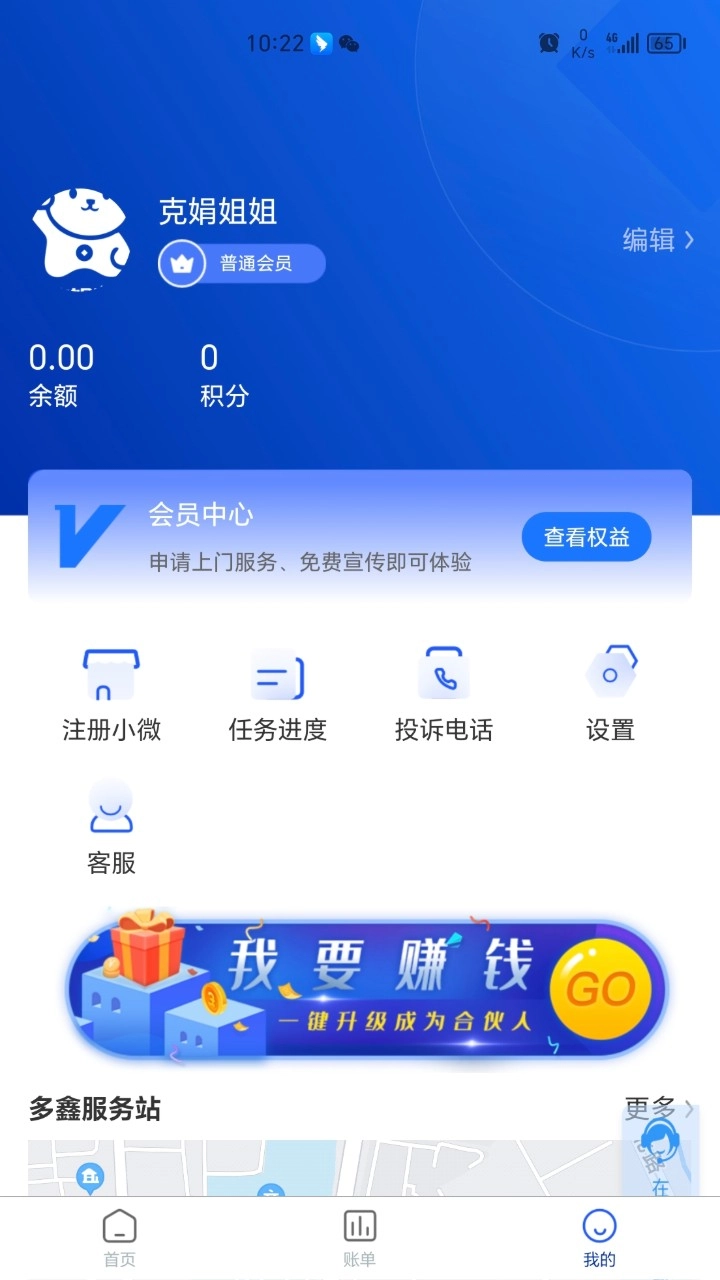Viewport: 720px width, 1280px height.
Task: Select the 我的 profile tab
Action: coord(599,1235)
